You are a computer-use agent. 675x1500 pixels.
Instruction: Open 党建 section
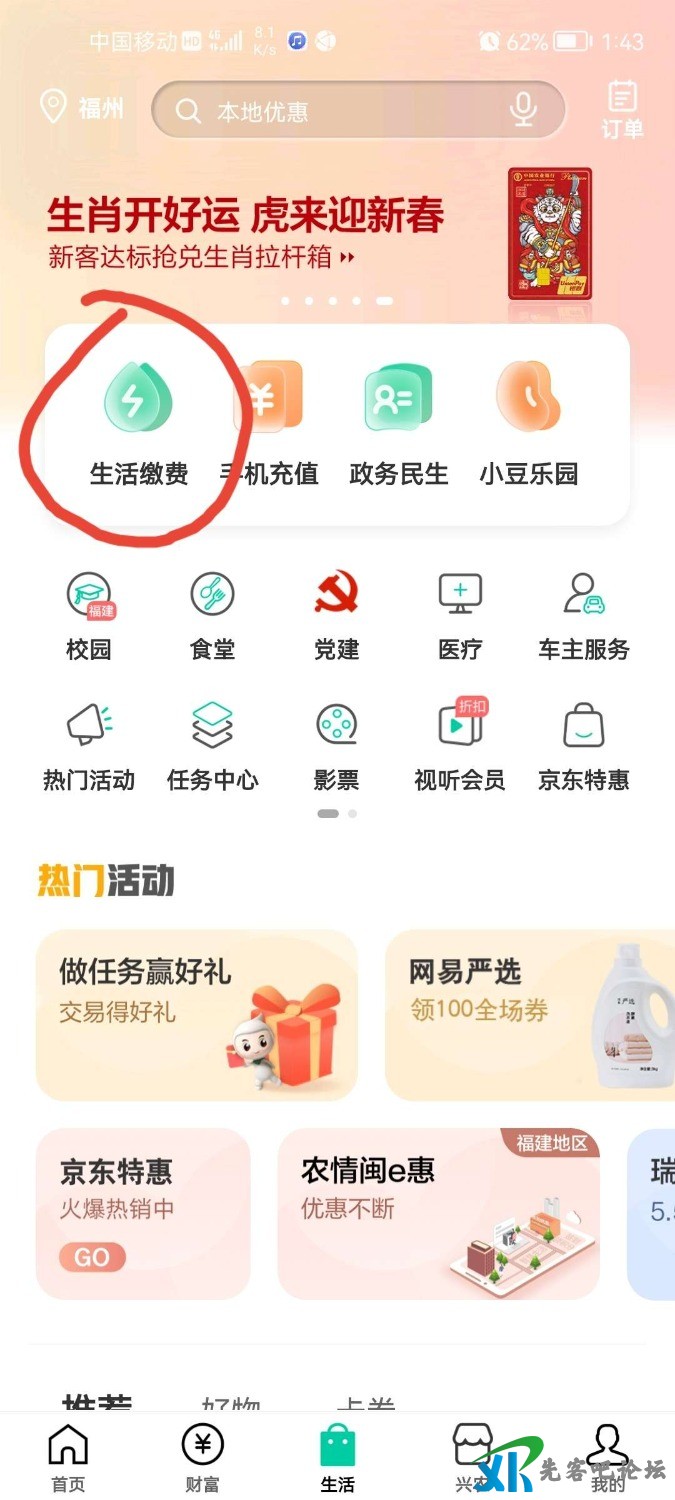click(337, 615)
